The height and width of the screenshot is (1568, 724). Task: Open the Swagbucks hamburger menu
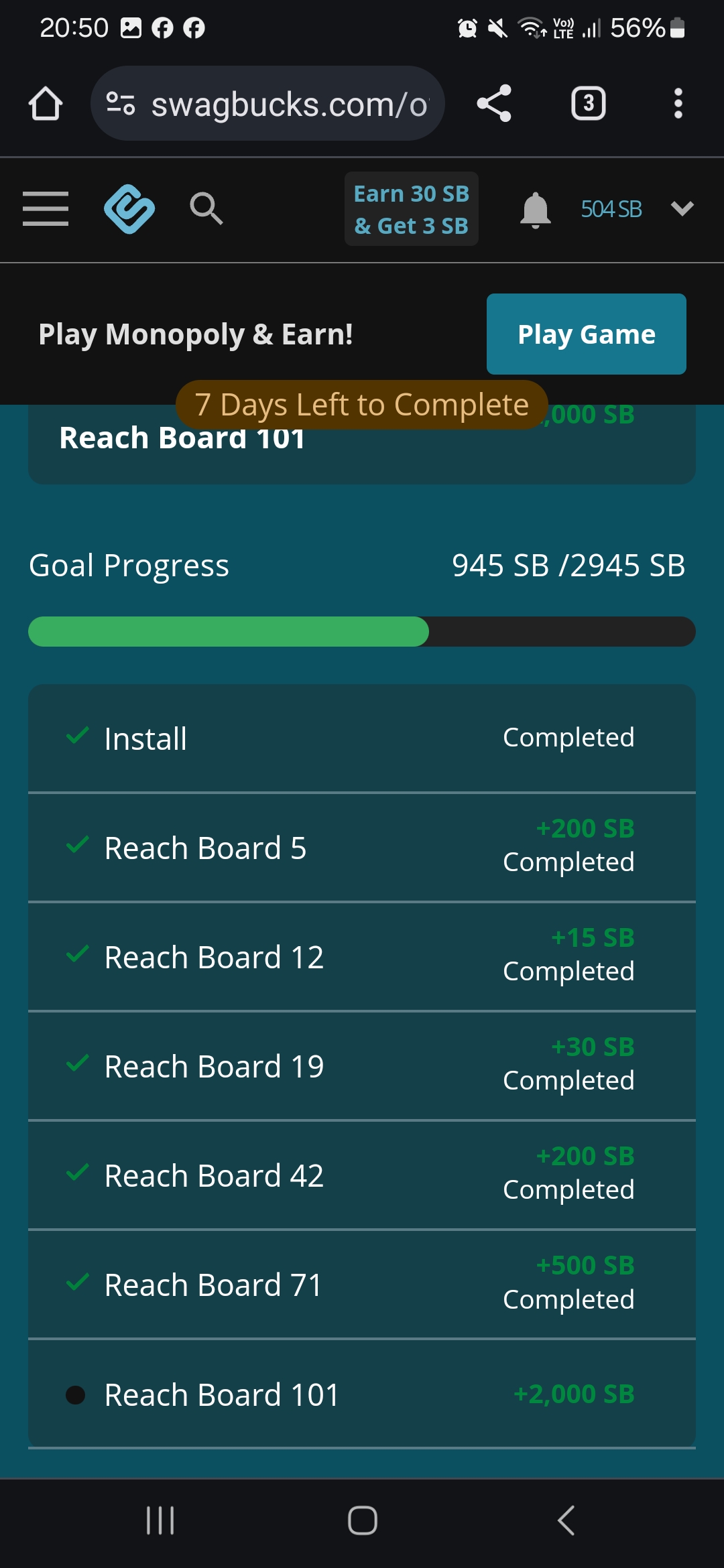point(46,208)
